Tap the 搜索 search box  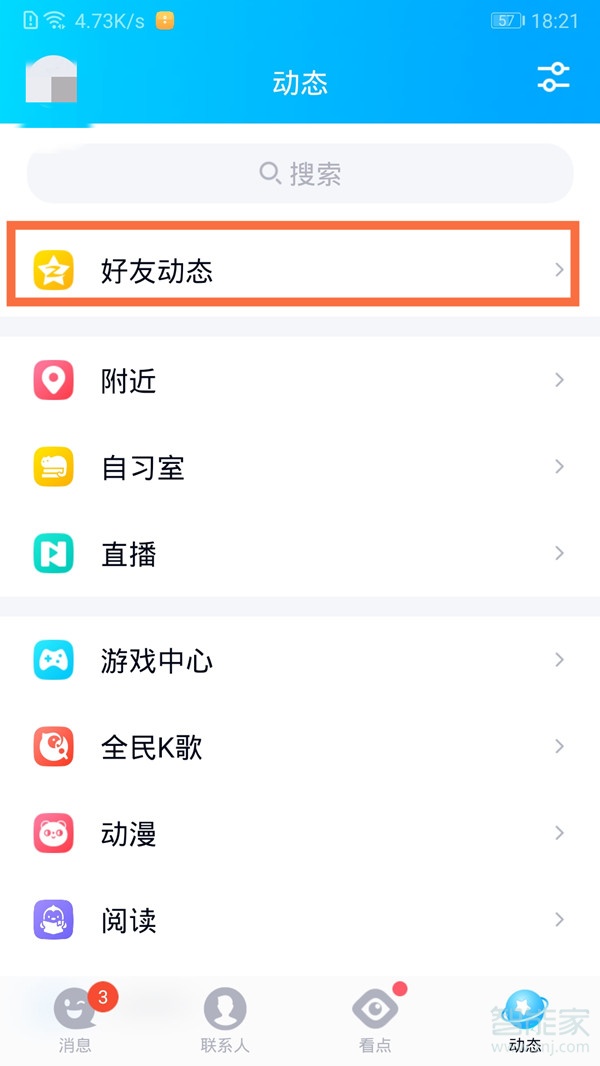(x=300, y=174)
